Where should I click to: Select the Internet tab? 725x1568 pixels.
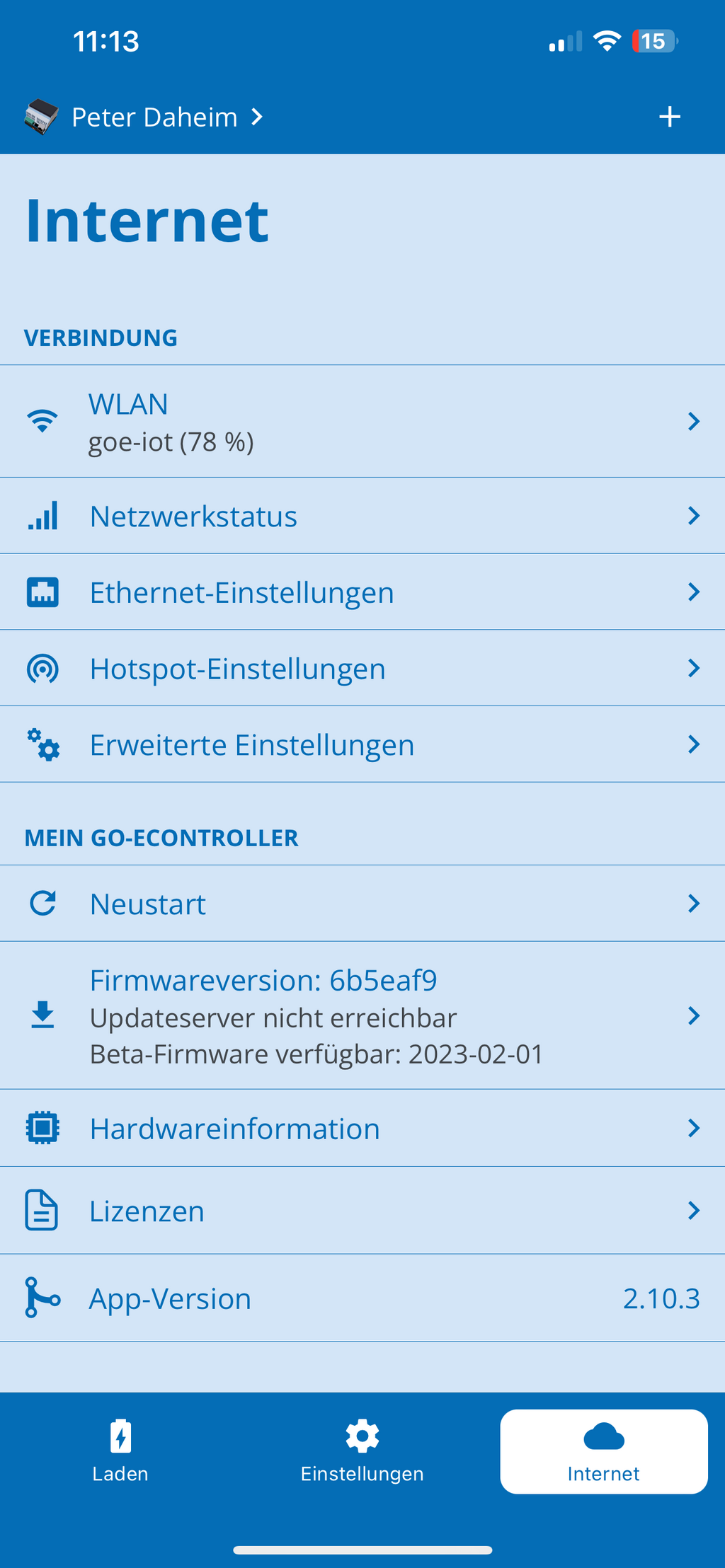[604, 1451]
